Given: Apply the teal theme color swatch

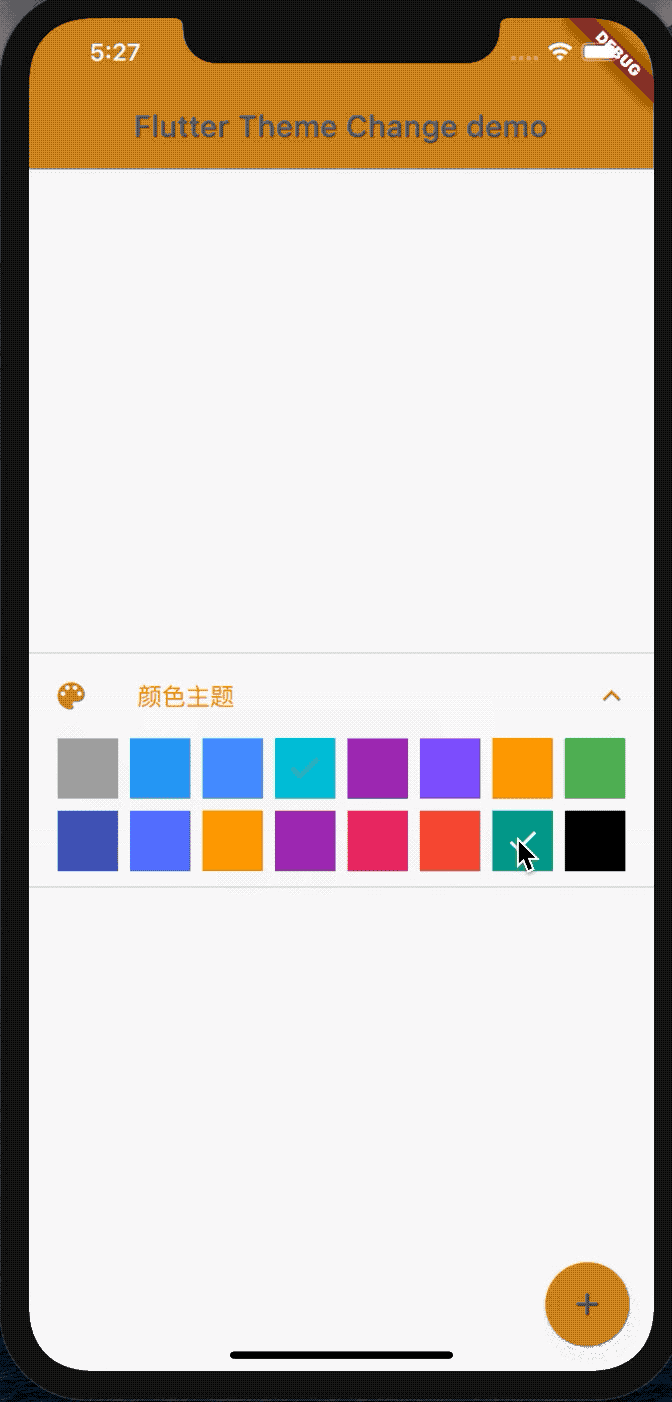Looking at the screenshot, I should click(x=522, y=841).
